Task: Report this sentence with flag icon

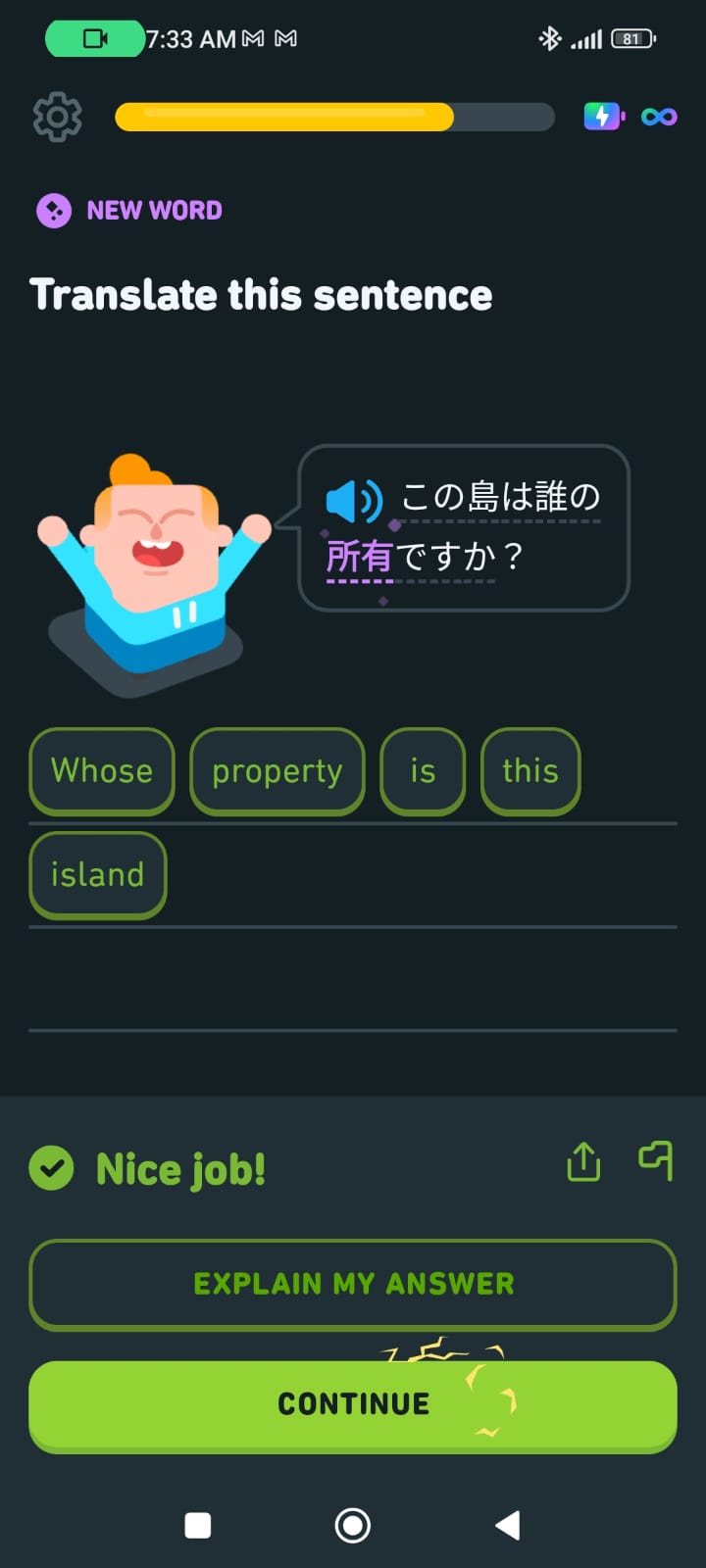Action: (x=656, y=1160)
